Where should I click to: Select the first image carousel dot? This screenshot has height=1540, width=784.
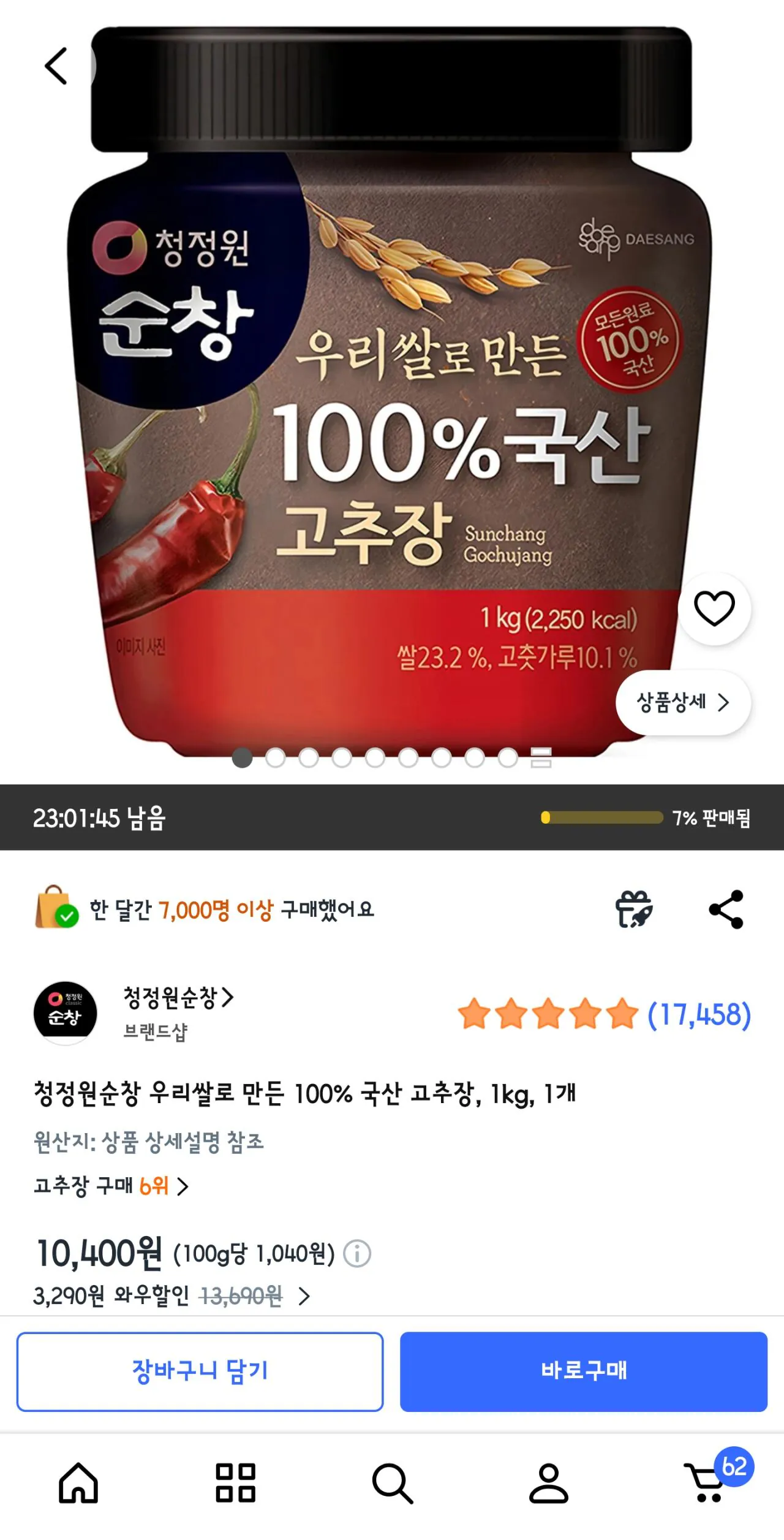242,758
